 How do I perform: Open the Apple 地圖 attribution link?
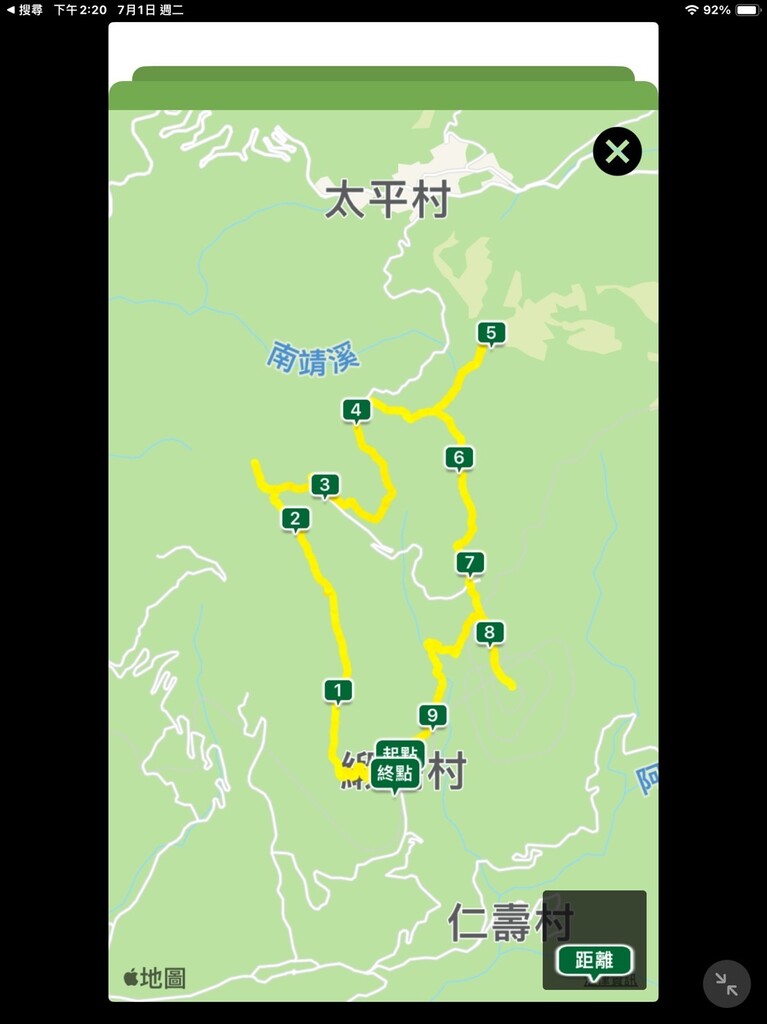coord(155,977)
